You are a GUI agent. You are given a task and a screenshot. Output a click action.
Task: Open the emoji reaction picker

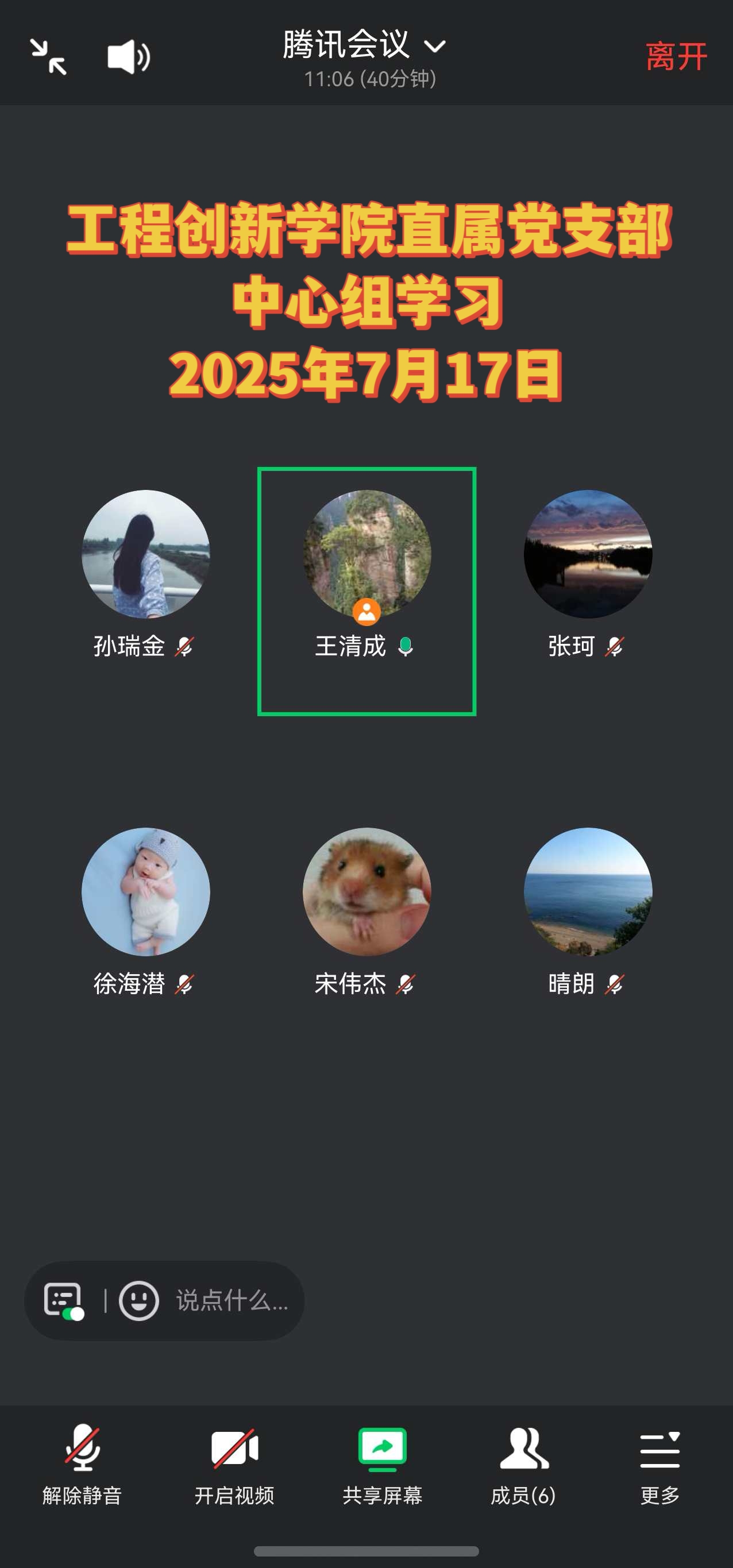(139, 1300)
